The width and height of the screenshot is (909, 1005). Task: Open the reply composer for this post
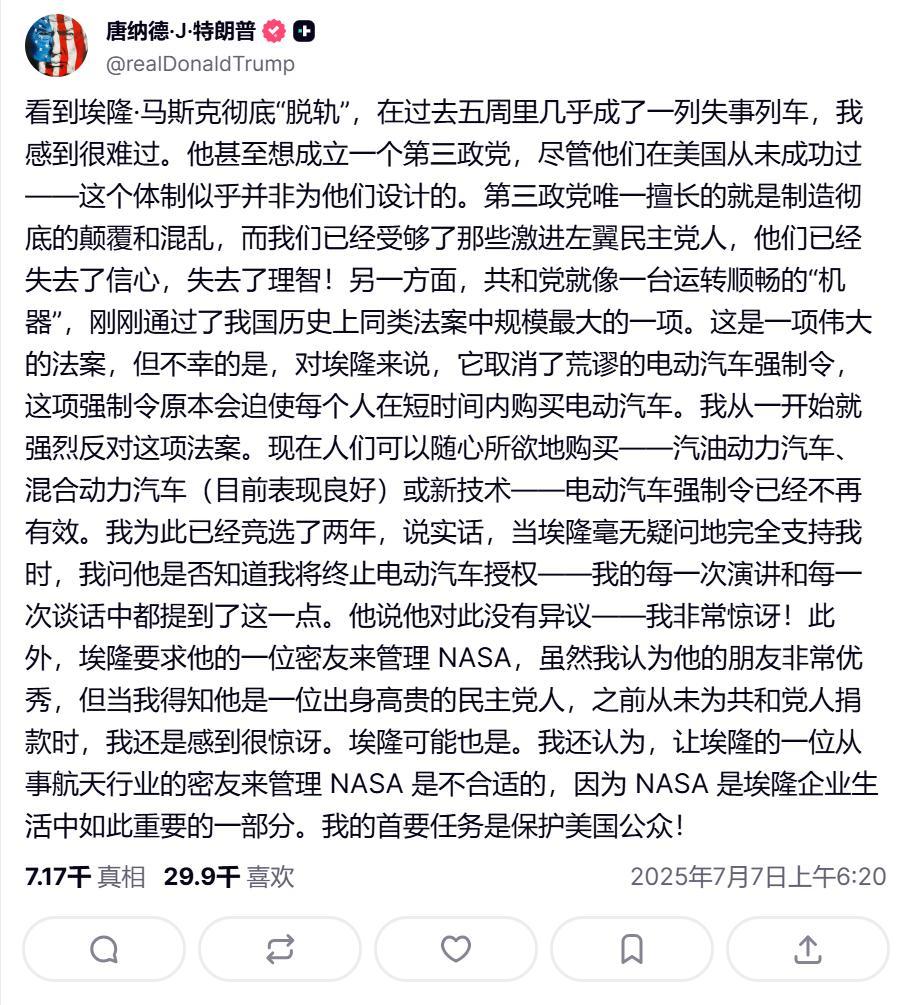[104, 949]
